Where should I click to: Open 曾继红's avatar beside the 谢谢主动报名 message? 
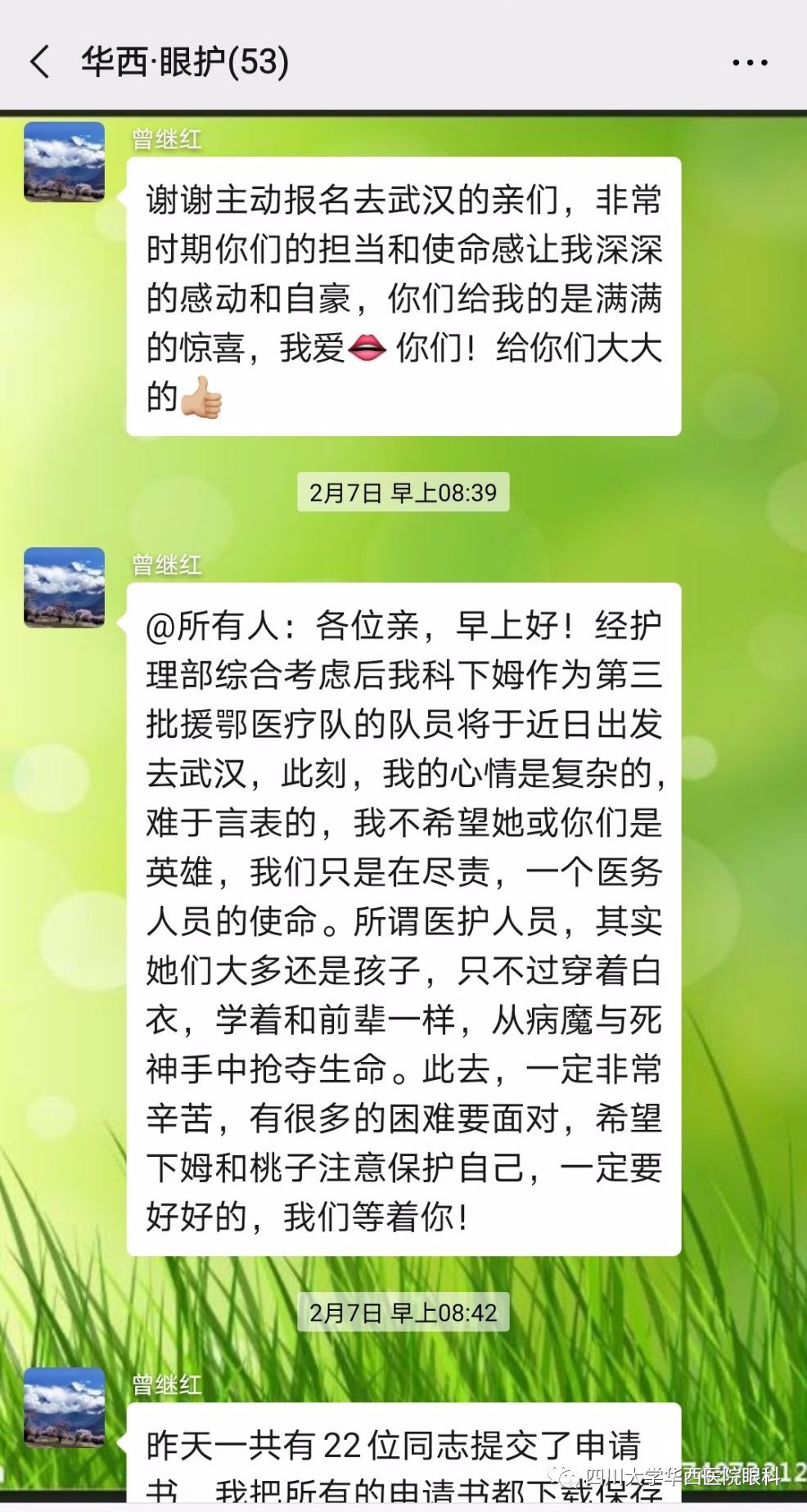coord(65,162)
